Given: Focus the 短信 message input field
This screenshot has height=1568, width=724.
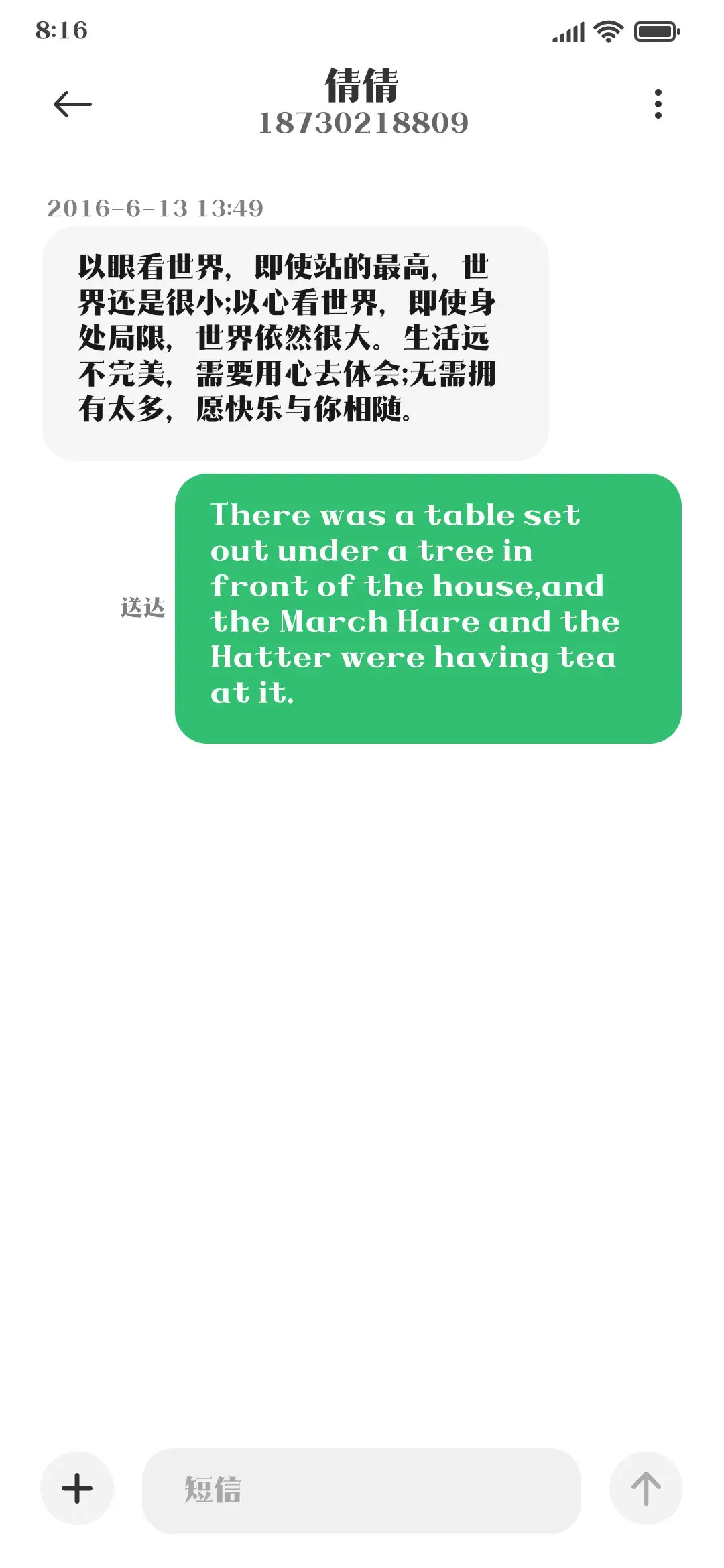Looking at the screenshot, I should (362, 1490).
